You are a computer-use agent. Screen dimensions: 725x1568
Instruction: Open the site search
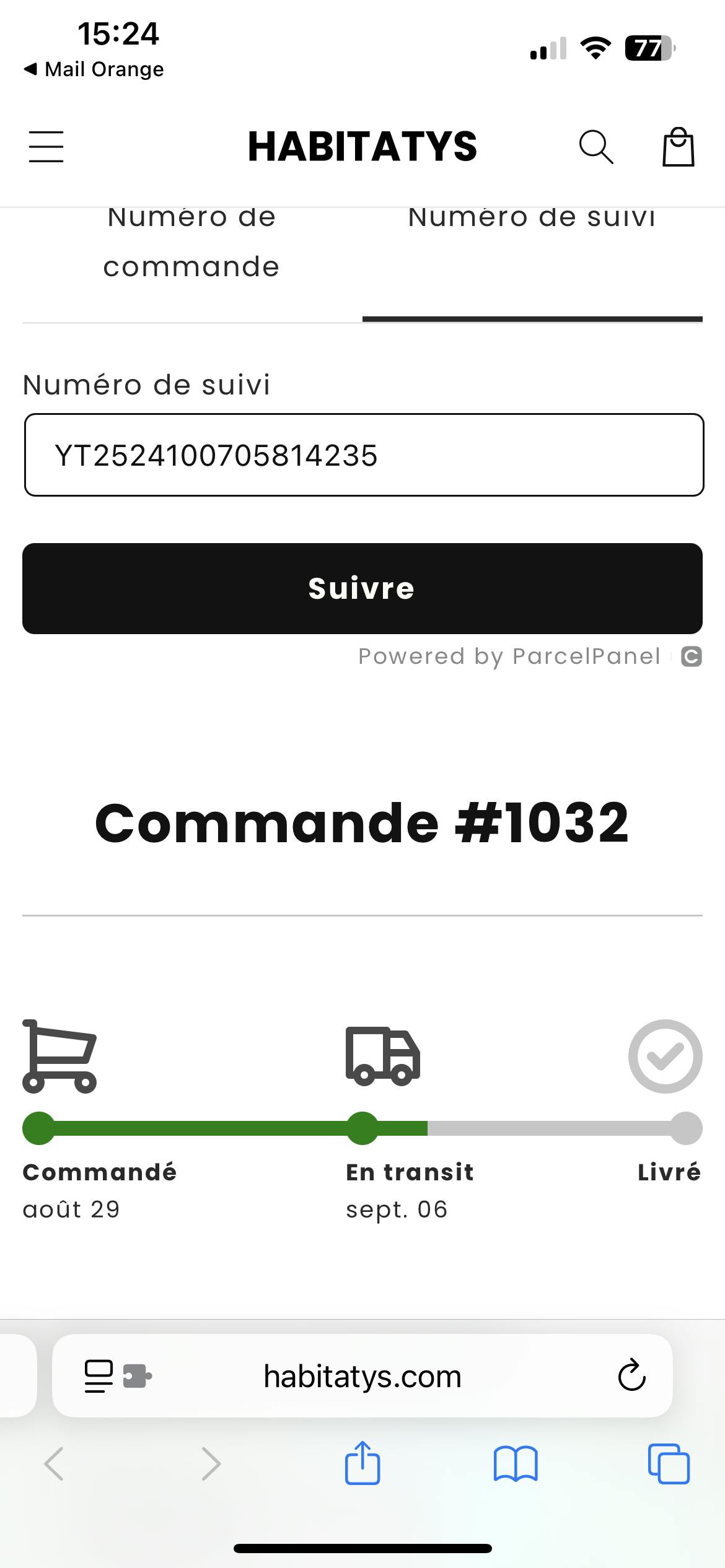point(595,147)
